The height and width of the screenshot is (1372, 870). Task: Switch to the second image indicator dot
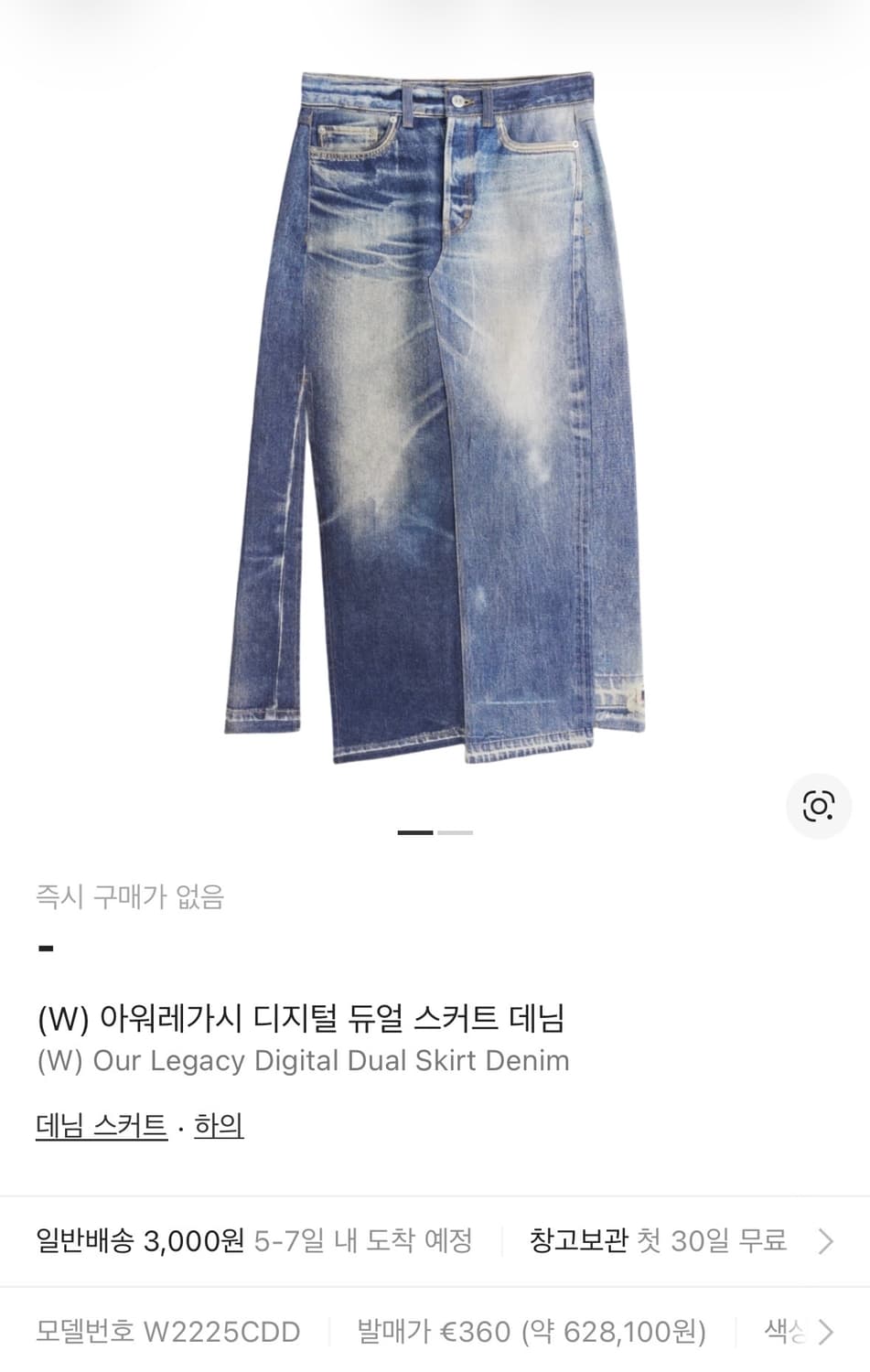(456, 832)
